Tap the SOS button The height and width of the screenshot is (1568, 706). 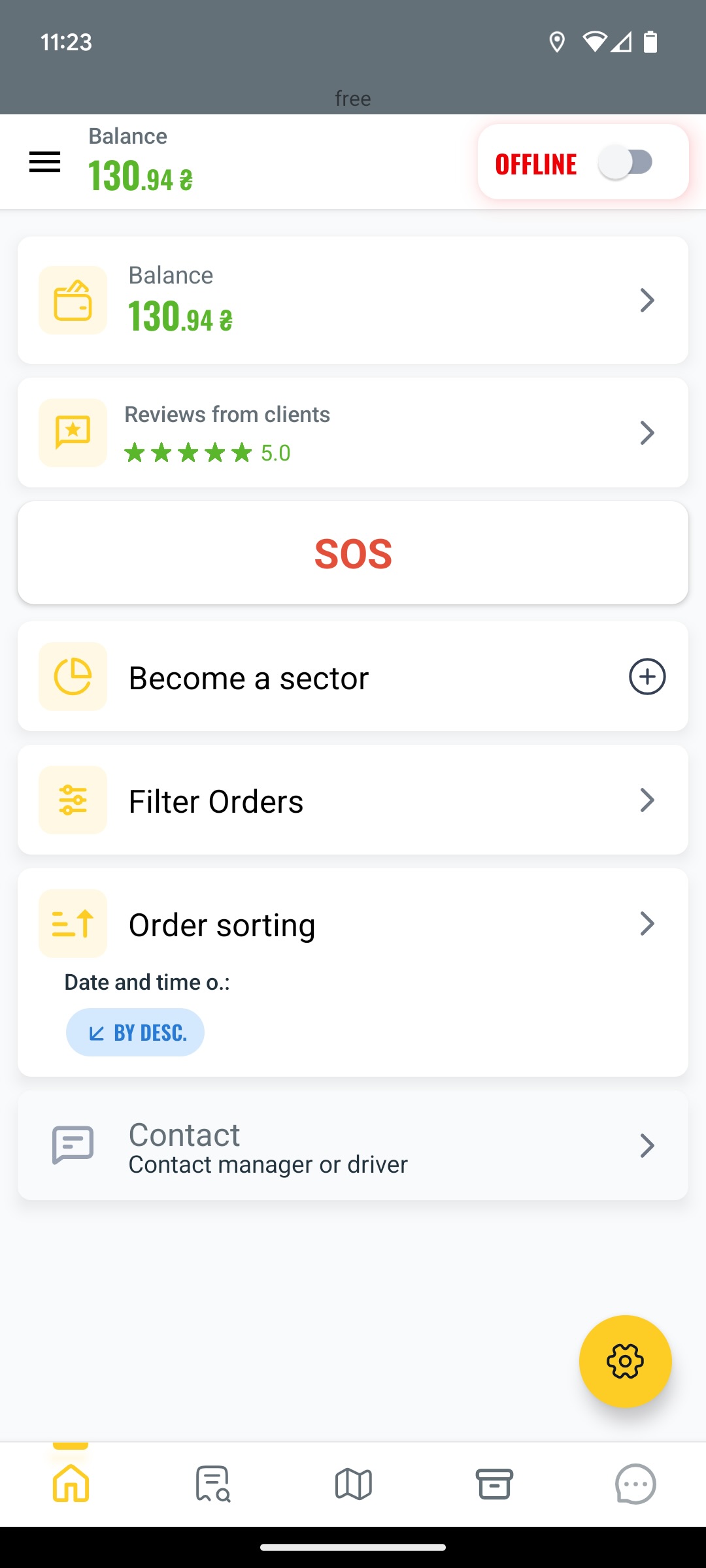(x=353, y=553)
